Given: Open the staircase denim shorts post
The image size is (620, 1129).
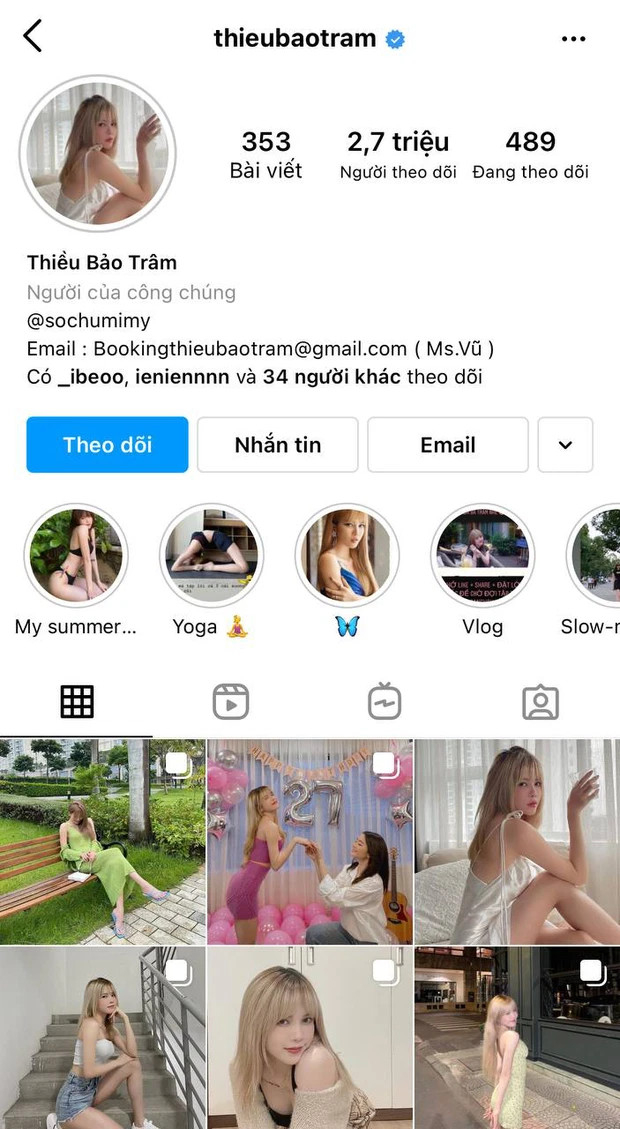Looking at the screenshot, I should (102, 1038).
